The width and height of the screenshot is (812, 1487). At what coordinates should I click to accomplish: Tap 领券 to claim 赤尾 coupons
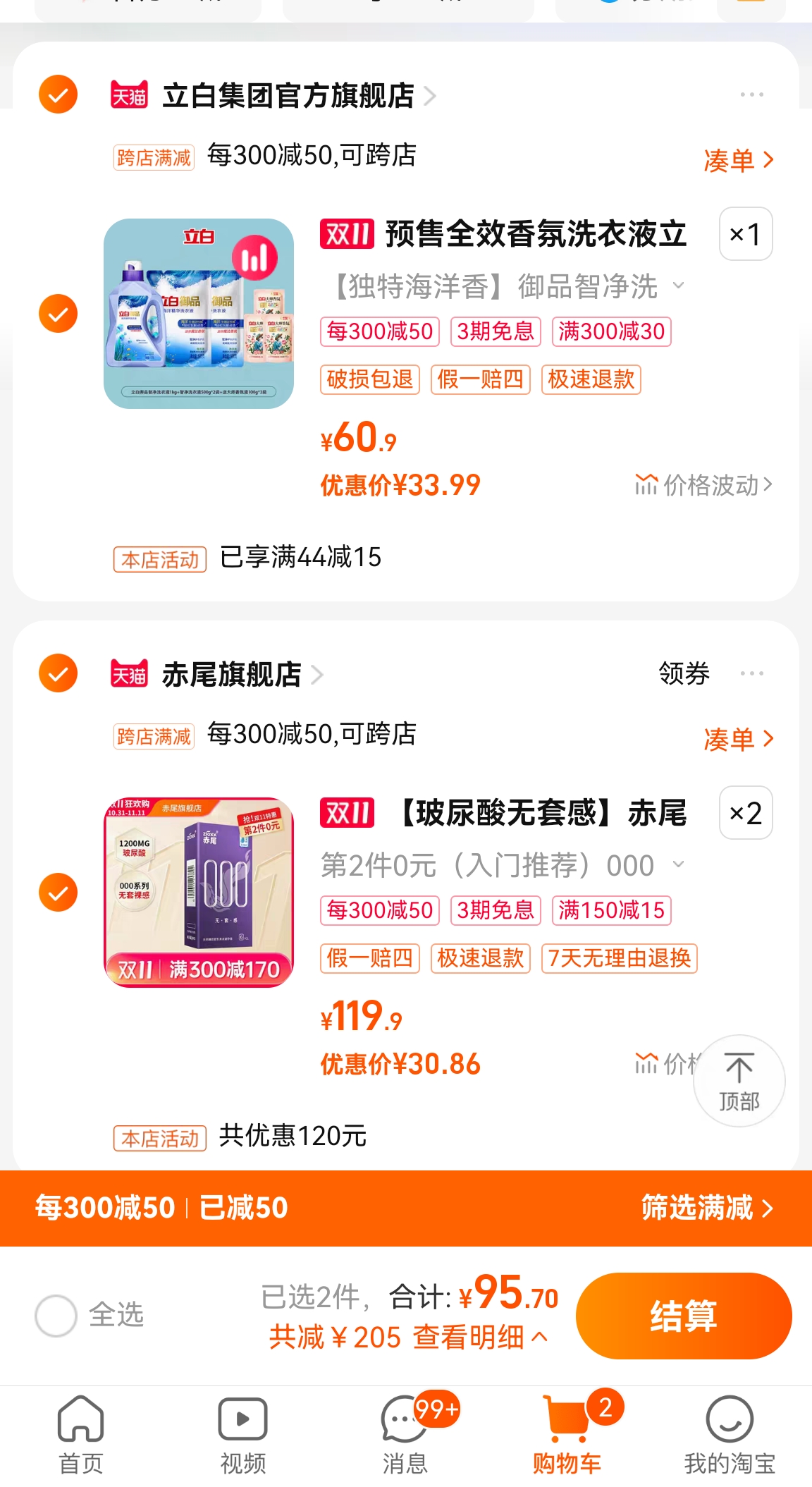point(684,673)
